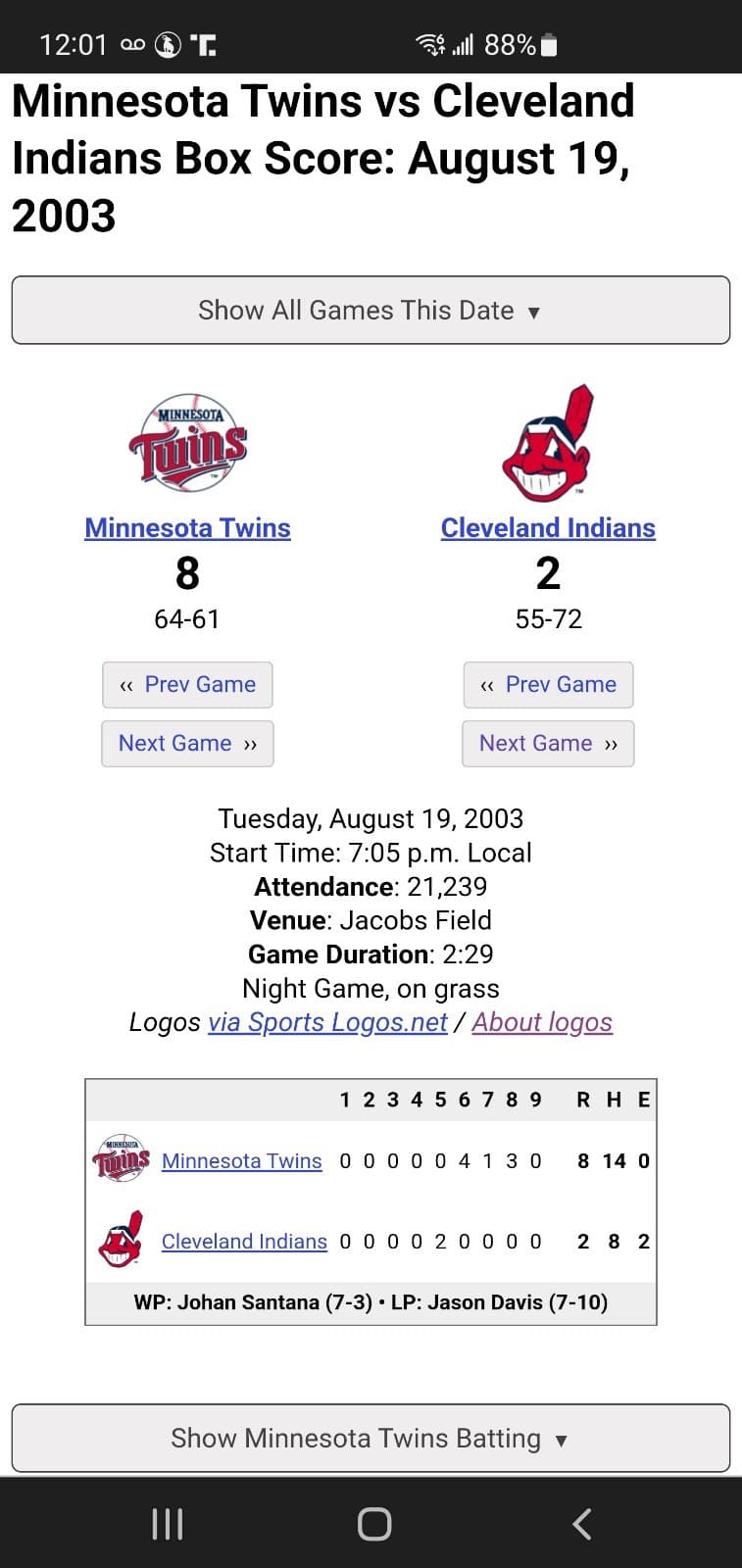This screenshot has height=1568, width=742.
Task: Click Prev Game under the Twins
Action: [x=186, y=684]
